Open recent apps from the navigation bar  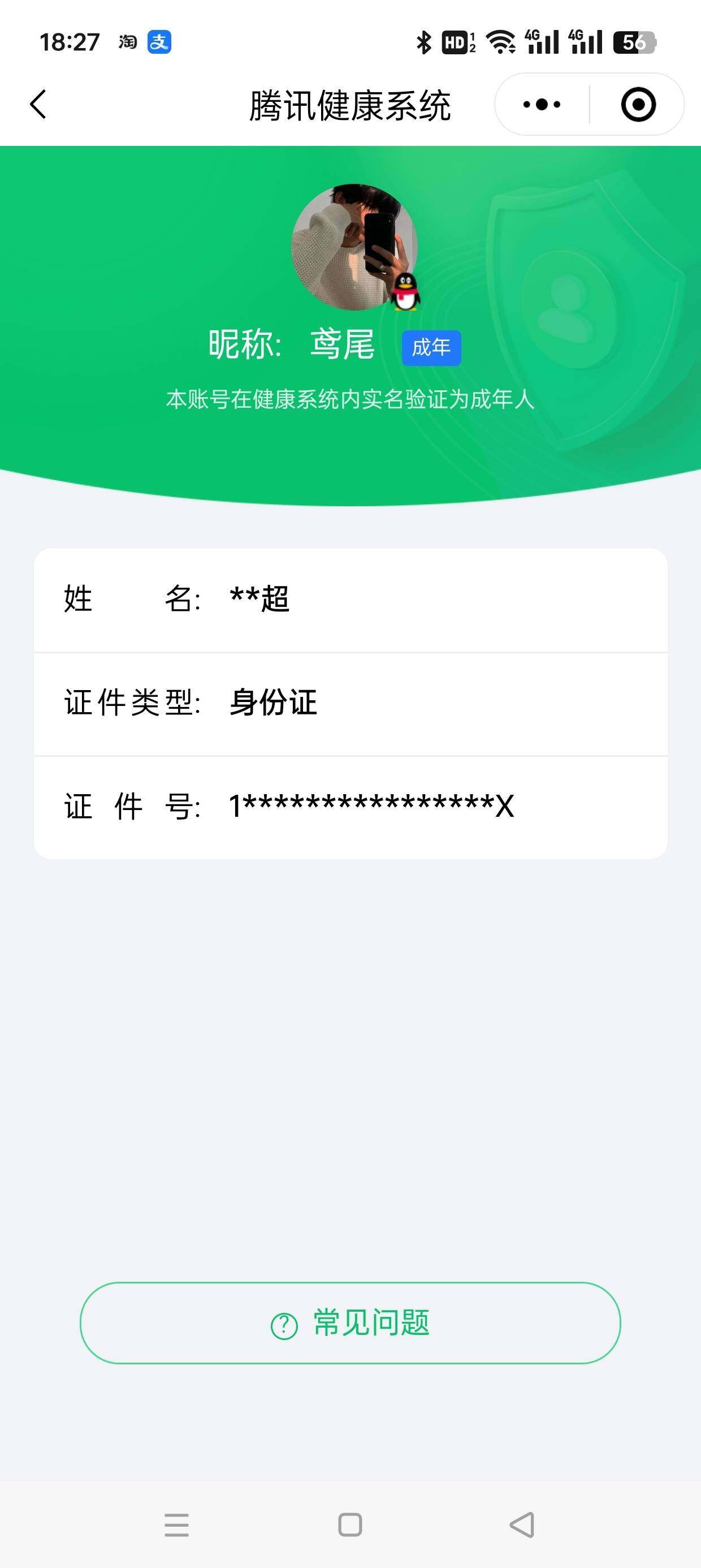[176, 1525]
